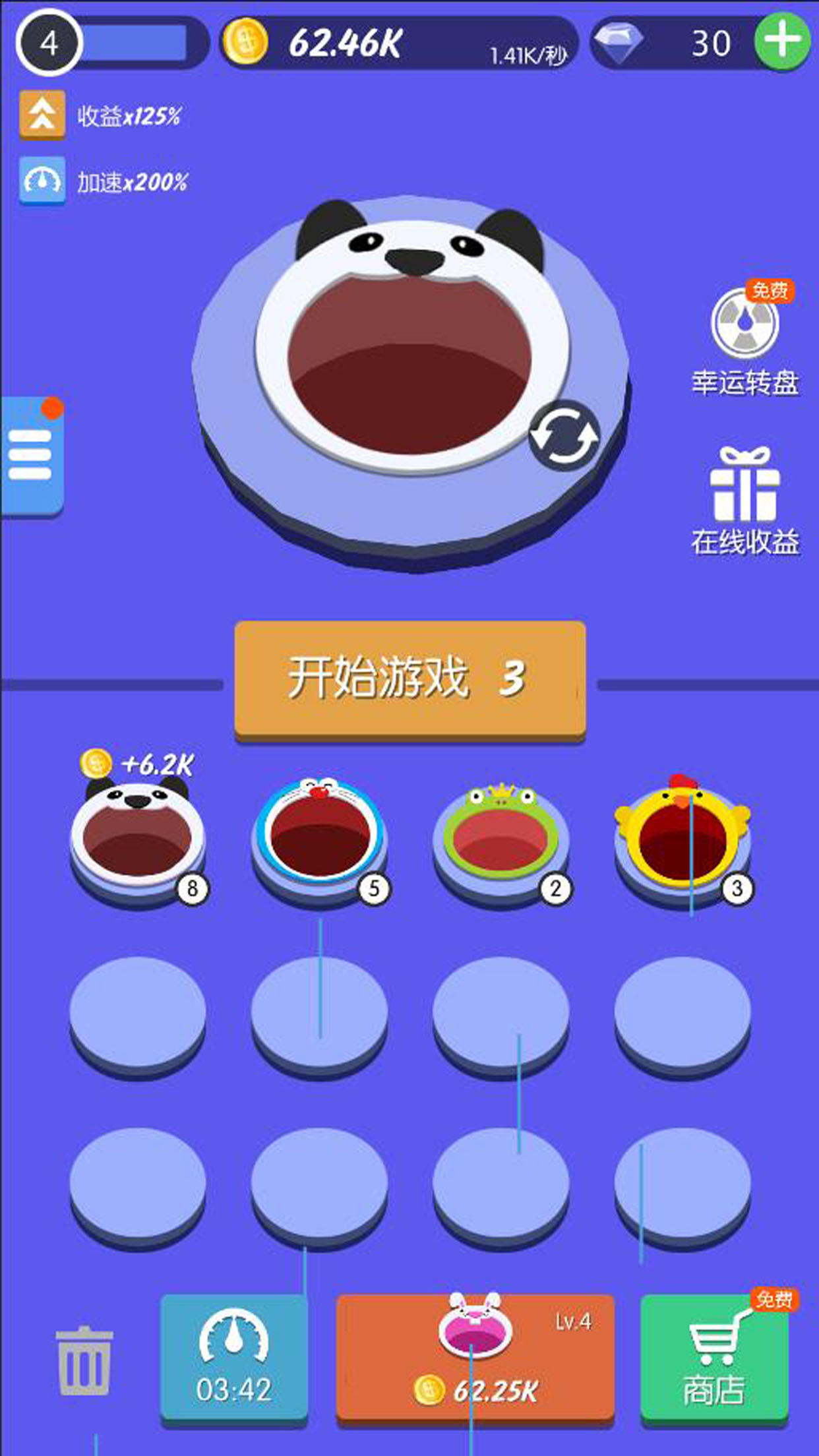The height and width of the screenshot is (1456, 819).
Task: Open the 商店 shop
Action: (714, 1357)
